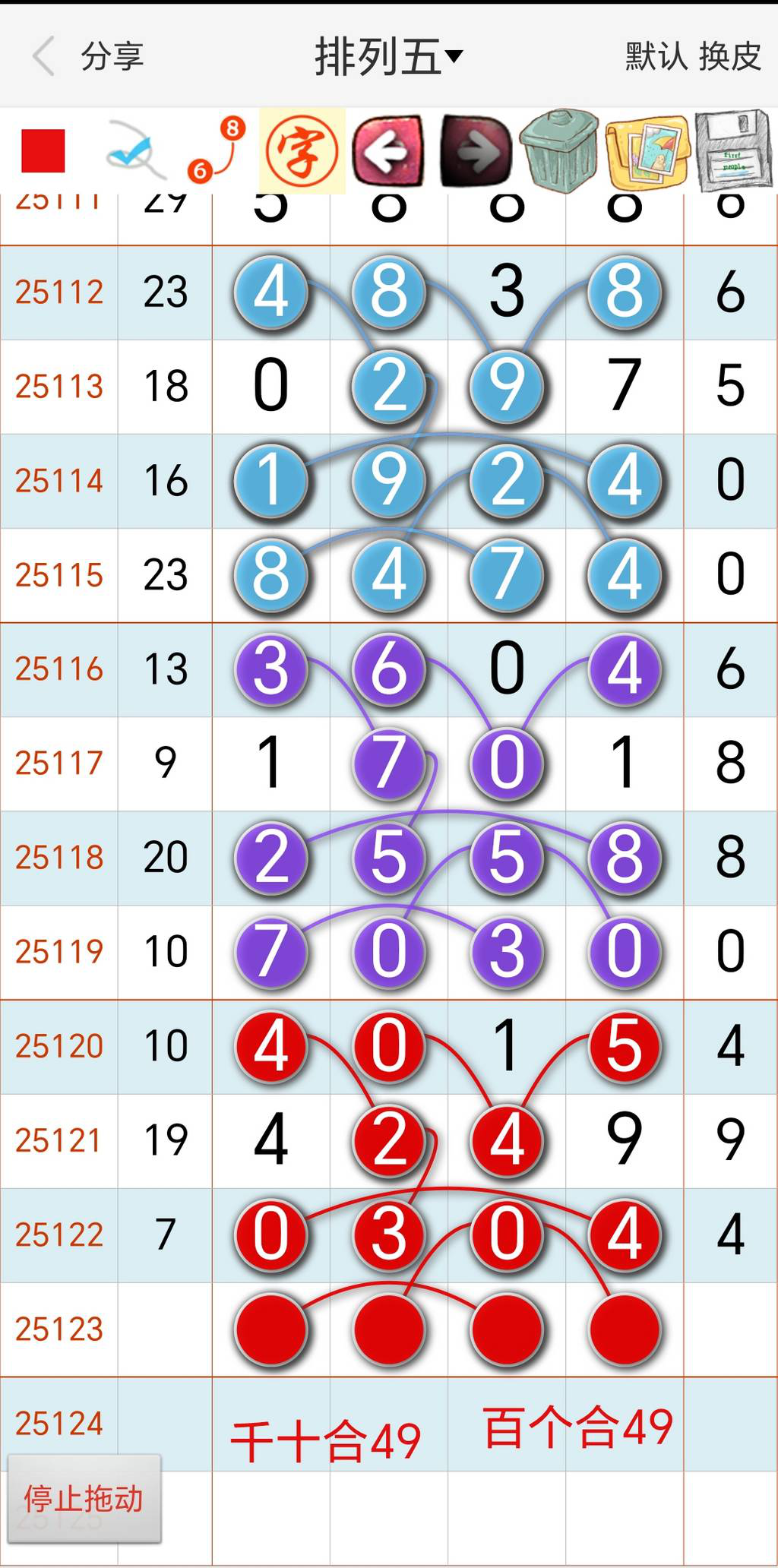
Task: Pick the red color square tool
Action: 43,150
